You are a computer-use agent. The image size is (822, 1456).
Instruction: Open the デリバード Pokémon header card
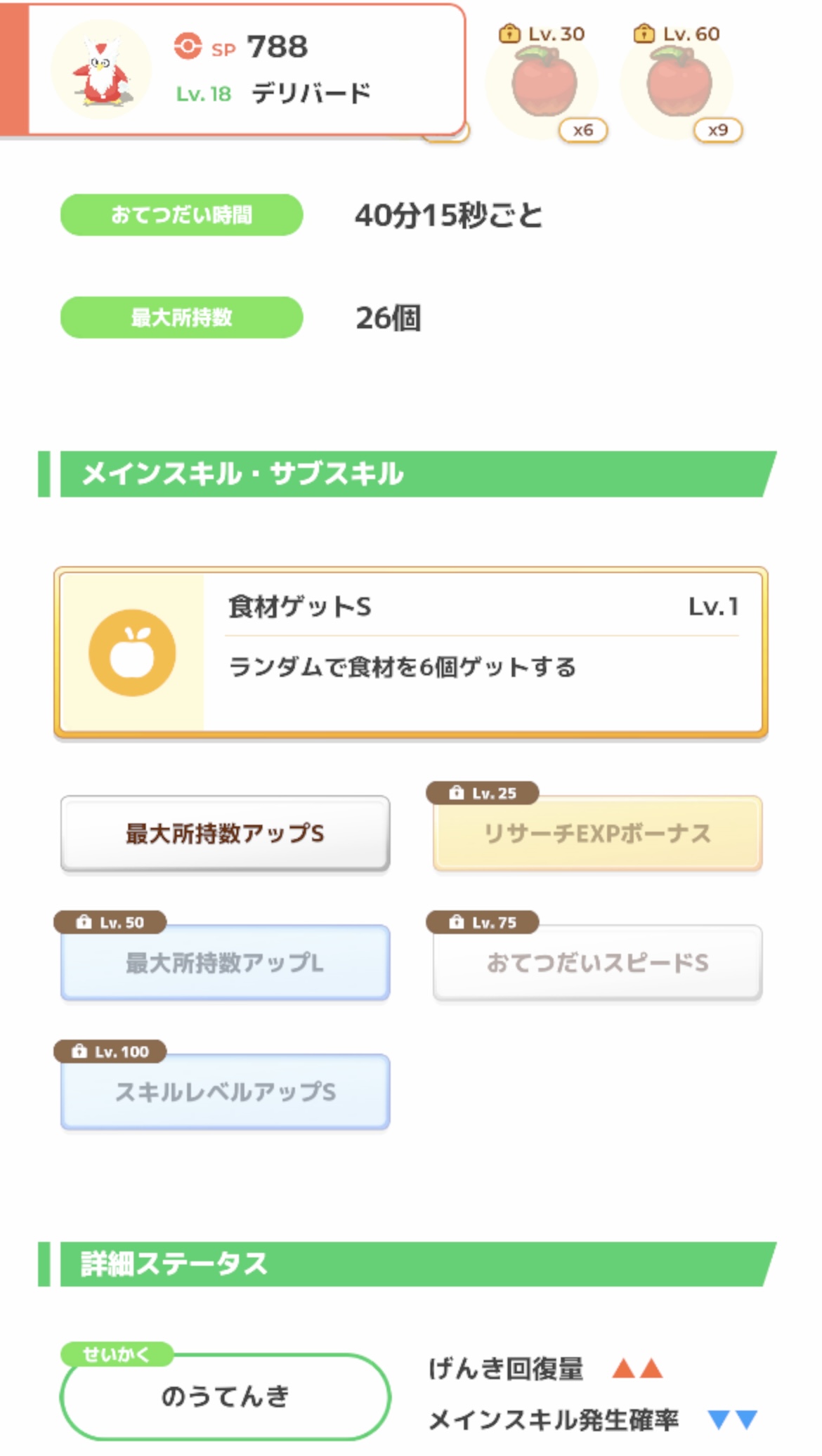(233, 70)
